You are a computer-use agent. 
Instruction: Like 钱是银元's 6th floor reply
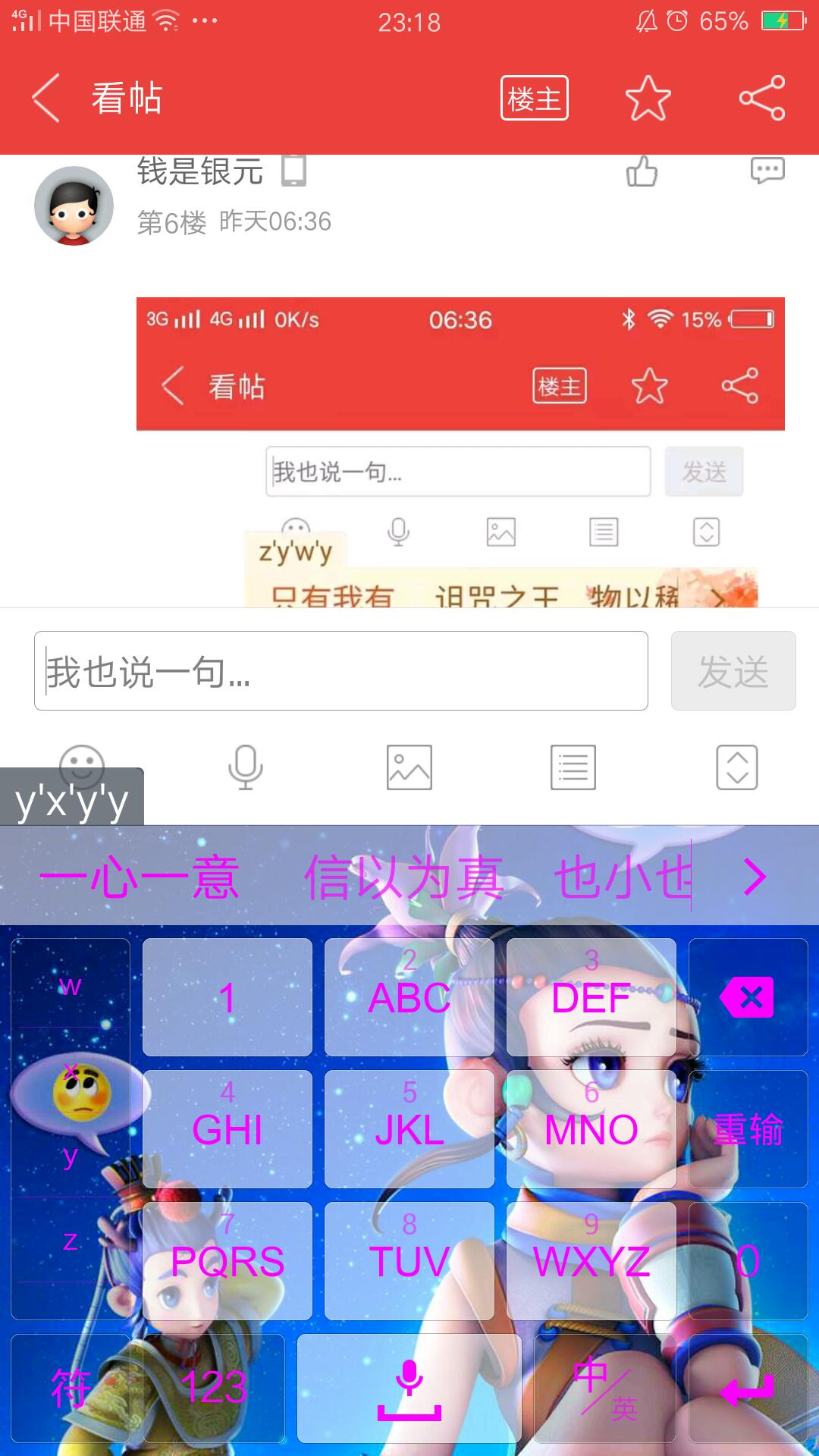[642, 171]
